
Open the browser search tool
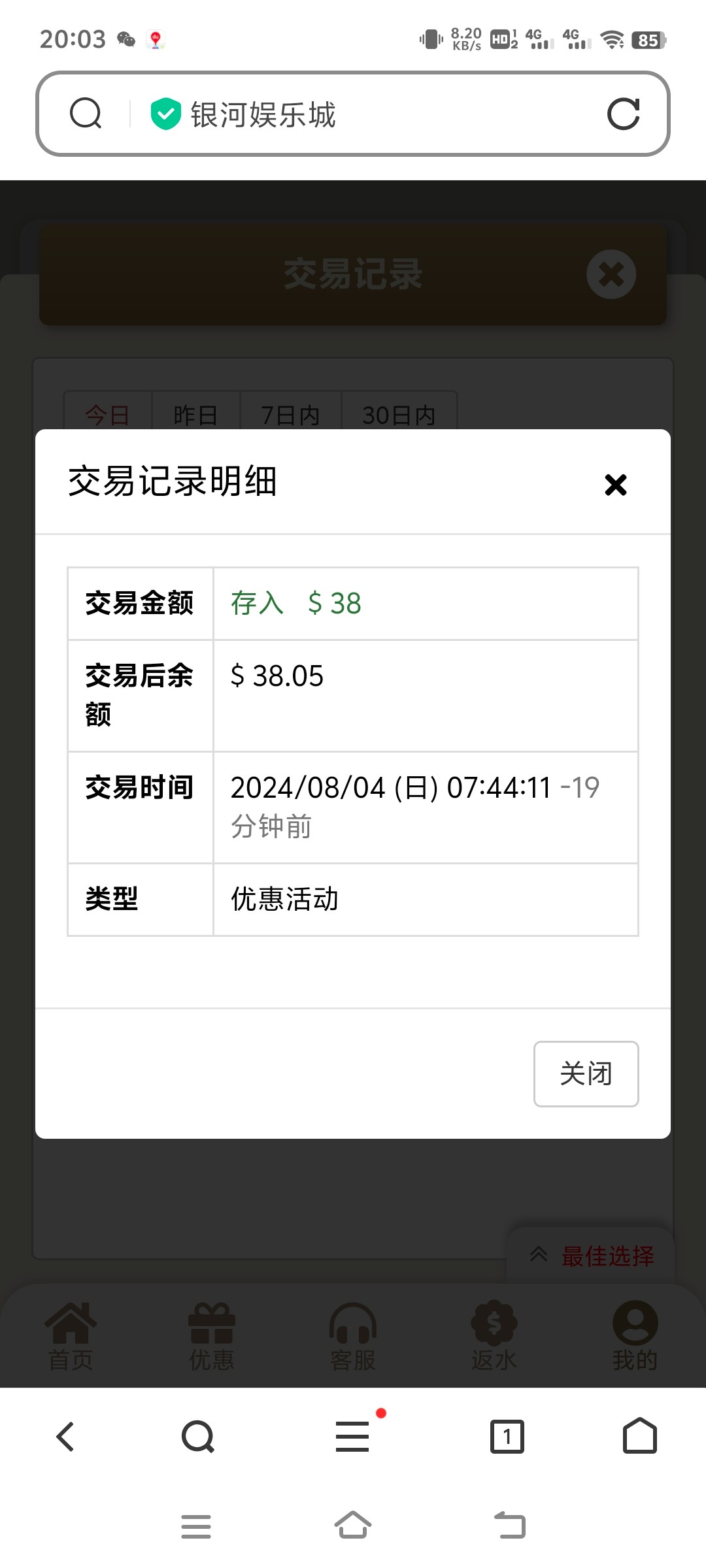tap(198, 1437)
